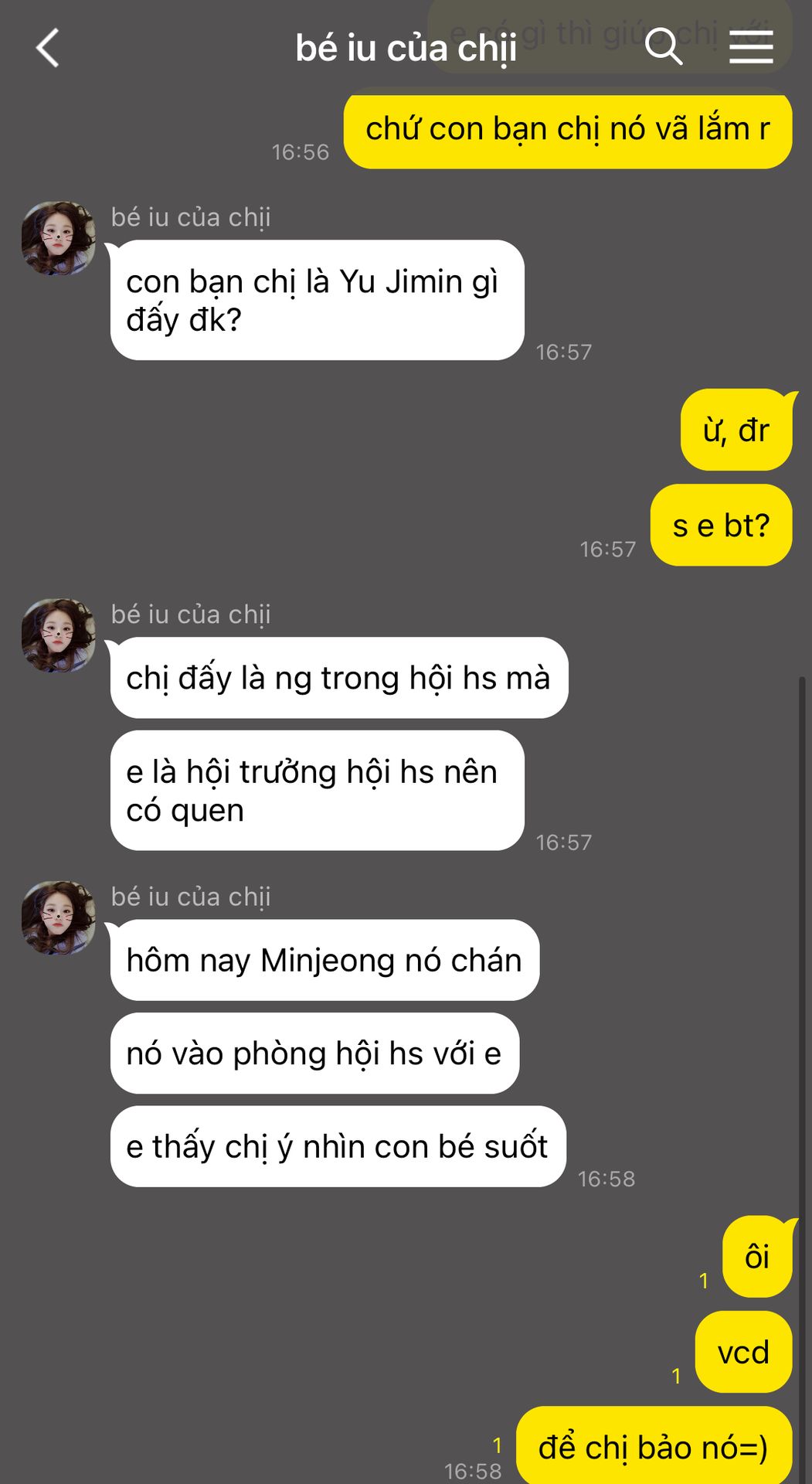Open sender's avatar beside the Yu Jimin message

(x=59, y=239)
